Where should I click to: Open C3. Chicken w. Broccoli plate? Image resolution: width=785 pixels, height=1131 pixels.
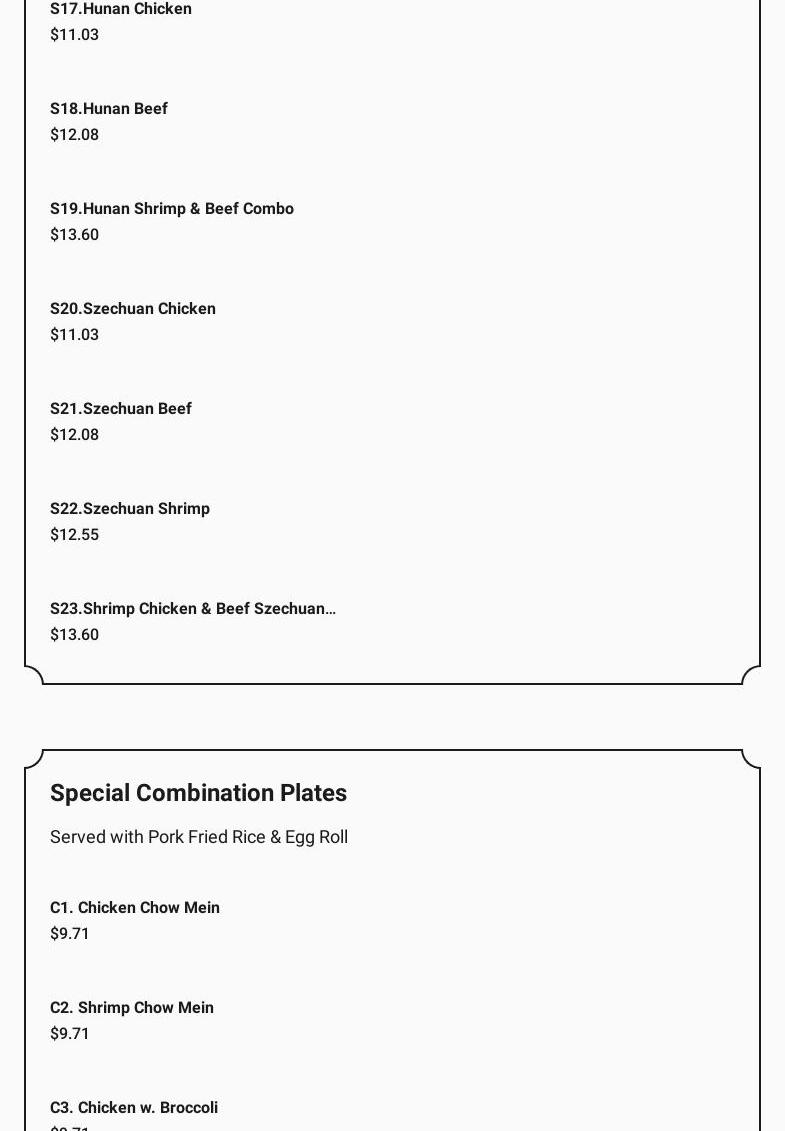(x=134, y=1108)
